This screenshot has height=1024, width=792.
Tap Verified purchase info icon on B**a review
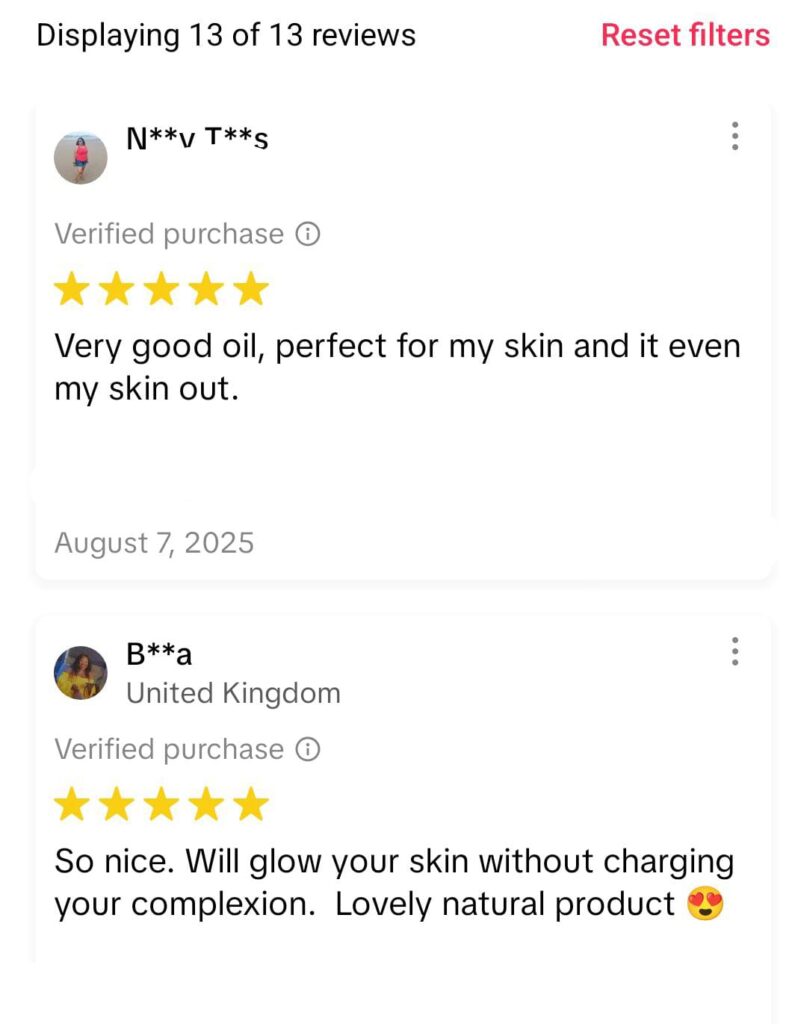pyautogui.click(x=309, y=750)
